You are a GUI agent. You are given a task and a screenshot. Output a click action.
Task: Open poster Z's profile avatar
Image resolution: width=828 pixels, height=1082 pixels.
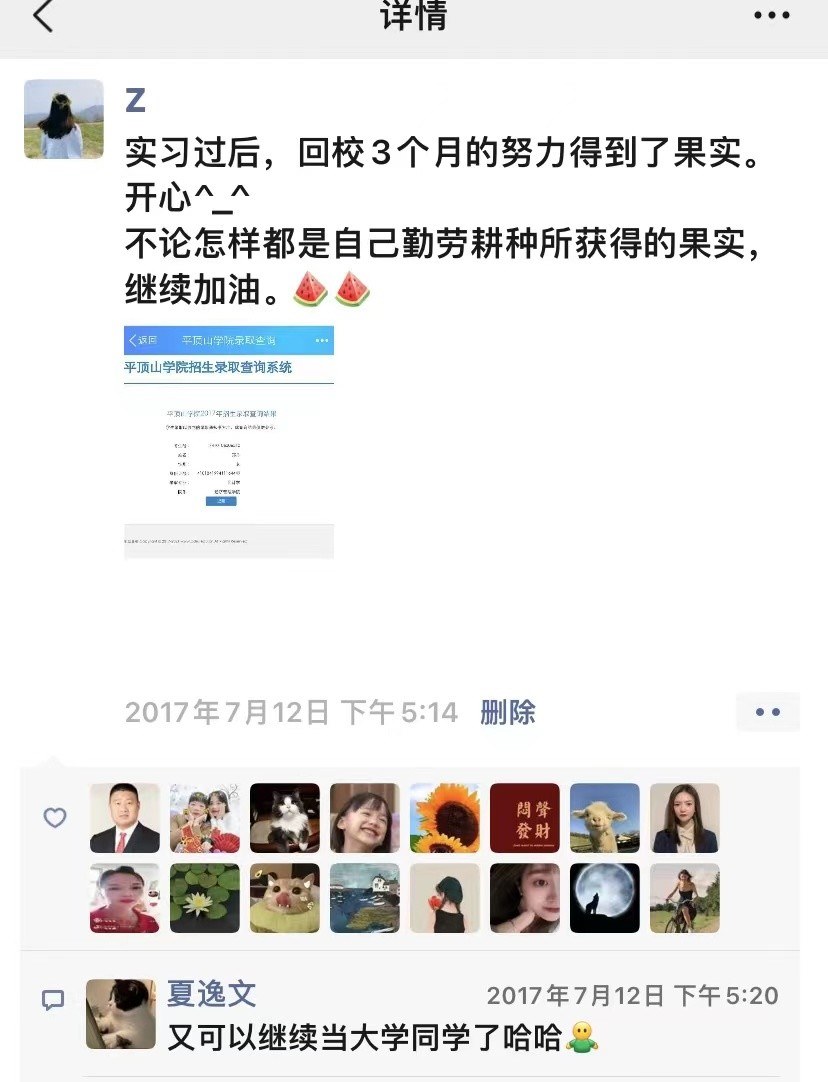tap(64, 119)
